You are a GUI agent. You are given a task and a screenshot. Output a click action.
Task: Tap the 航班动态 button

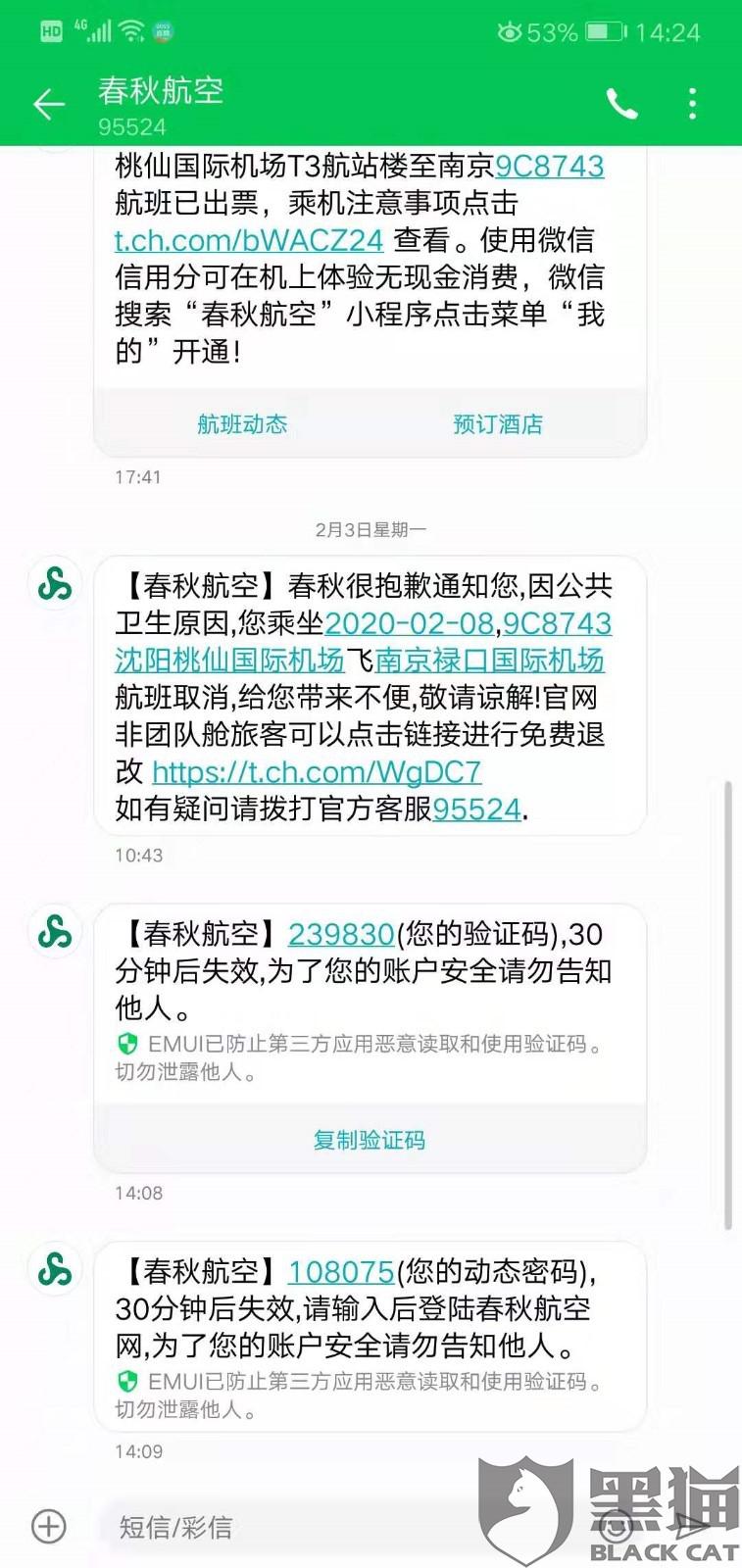(x=242, y=423)
